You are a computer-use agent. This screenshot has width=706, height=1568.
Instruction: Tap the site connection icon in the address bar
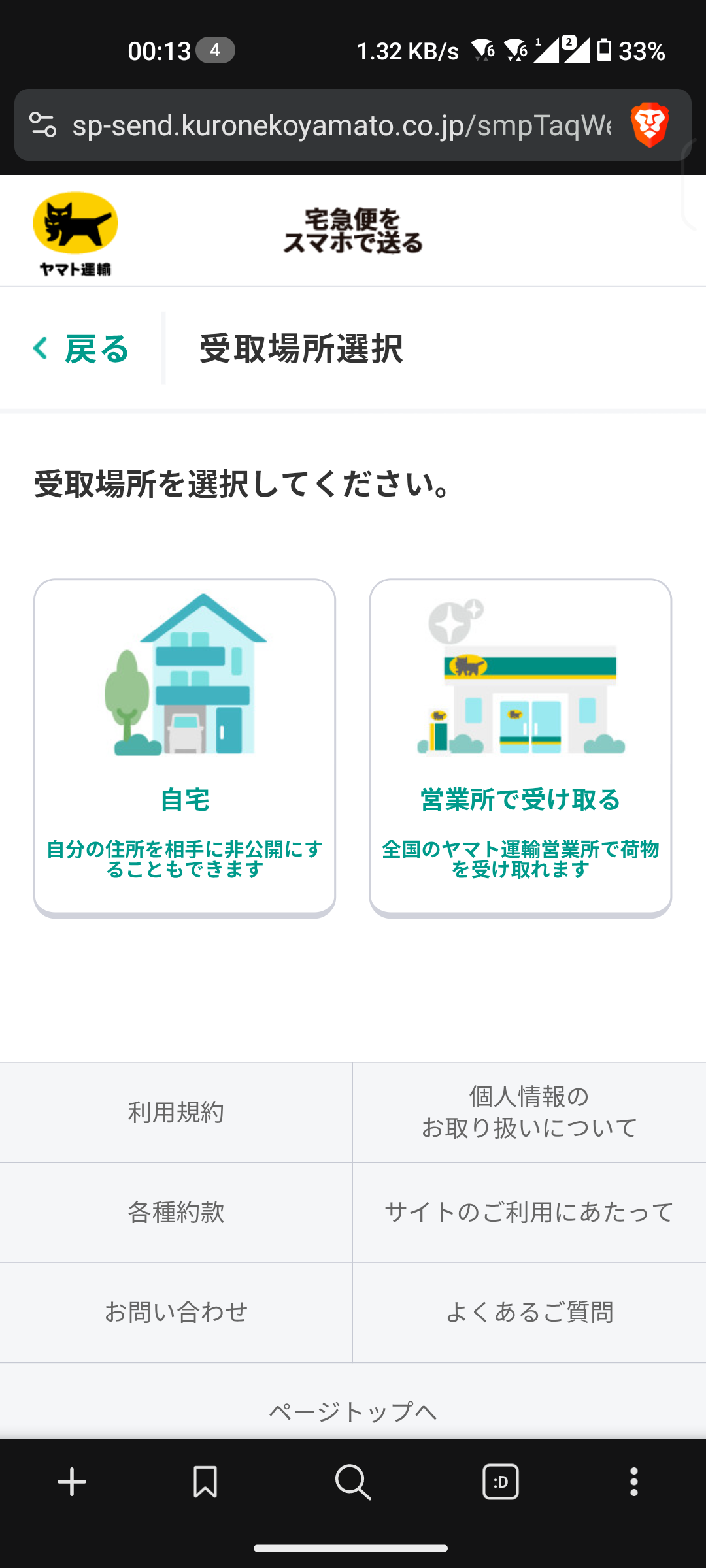(x=42, y=125)
